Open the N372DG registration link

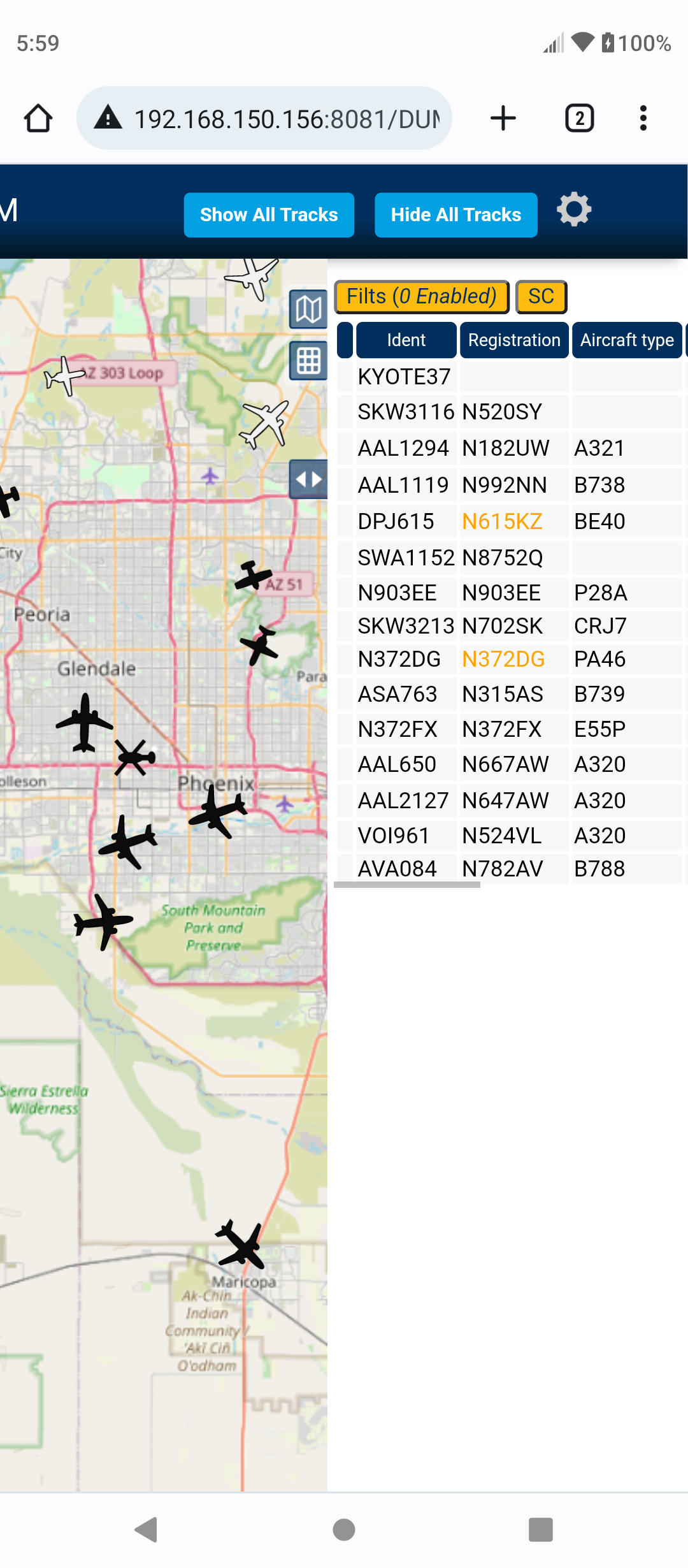pos(503,659)
